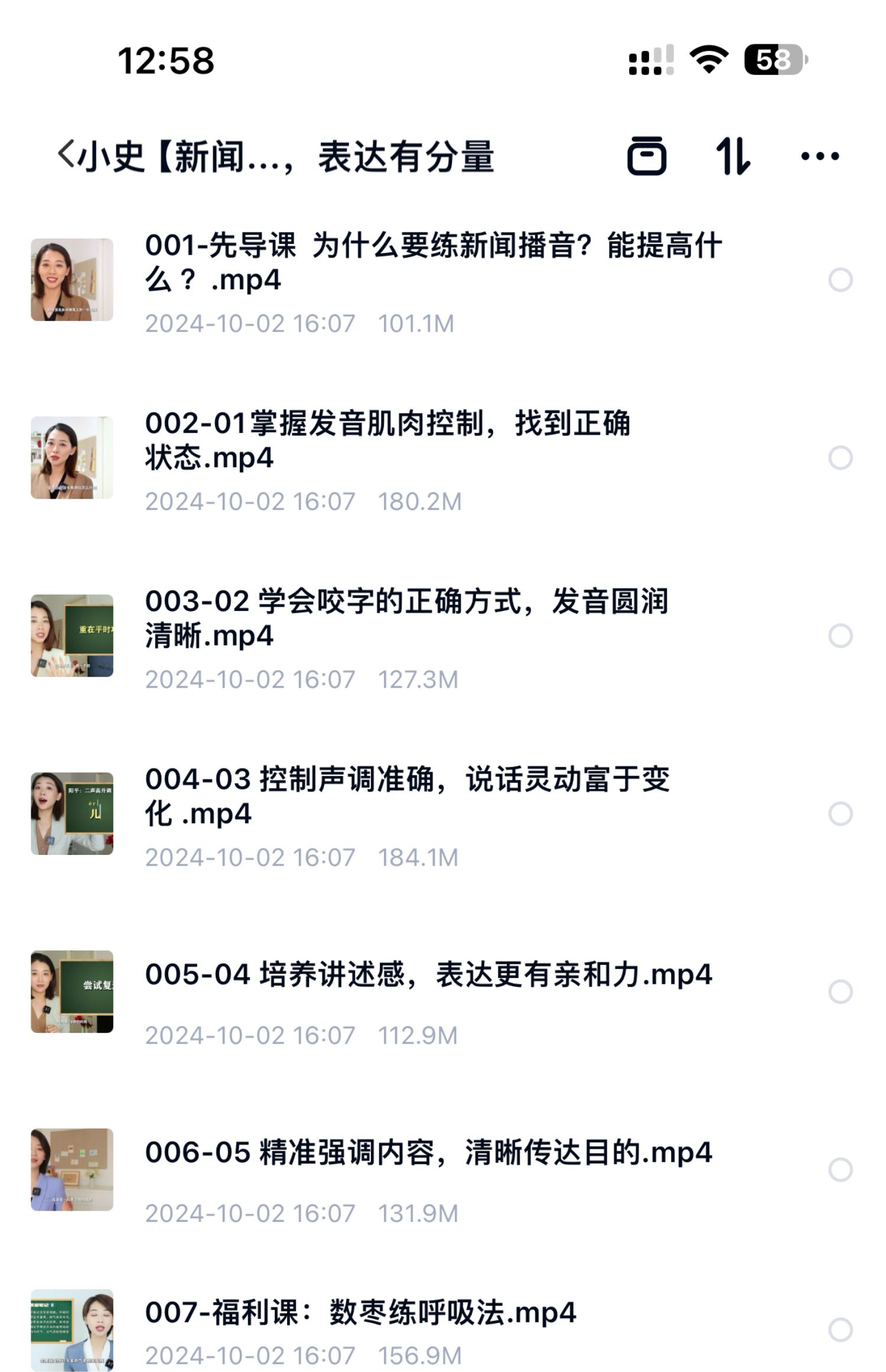
Task: Tap the transfer box icon in the top bar
Action: tap(648, 157)
